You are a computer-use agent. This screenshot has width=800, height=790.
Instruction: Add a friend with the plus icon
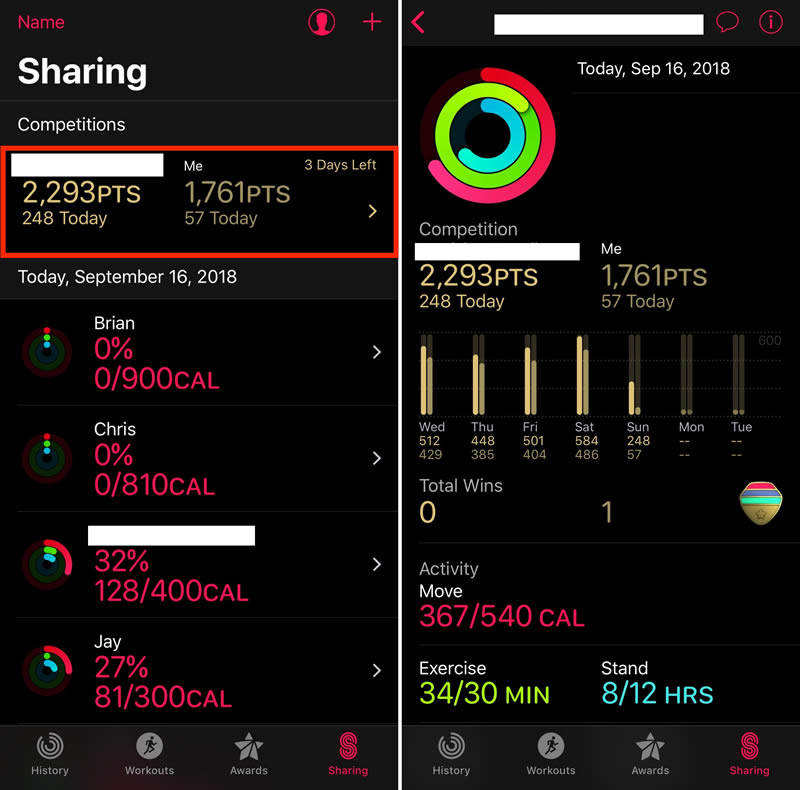(372, 22)
